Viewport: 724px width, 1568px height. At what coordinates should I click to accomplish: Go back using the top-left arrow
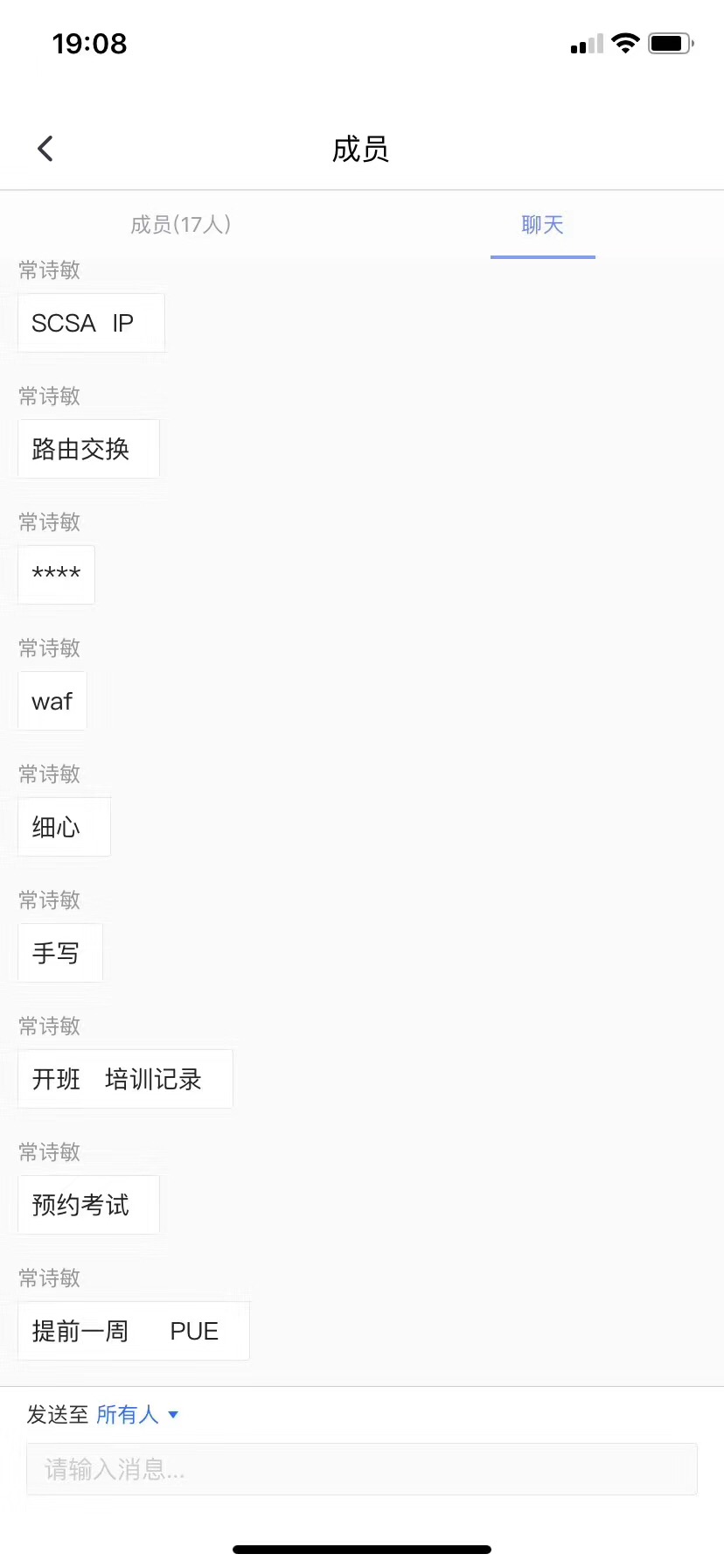(45, 149)
